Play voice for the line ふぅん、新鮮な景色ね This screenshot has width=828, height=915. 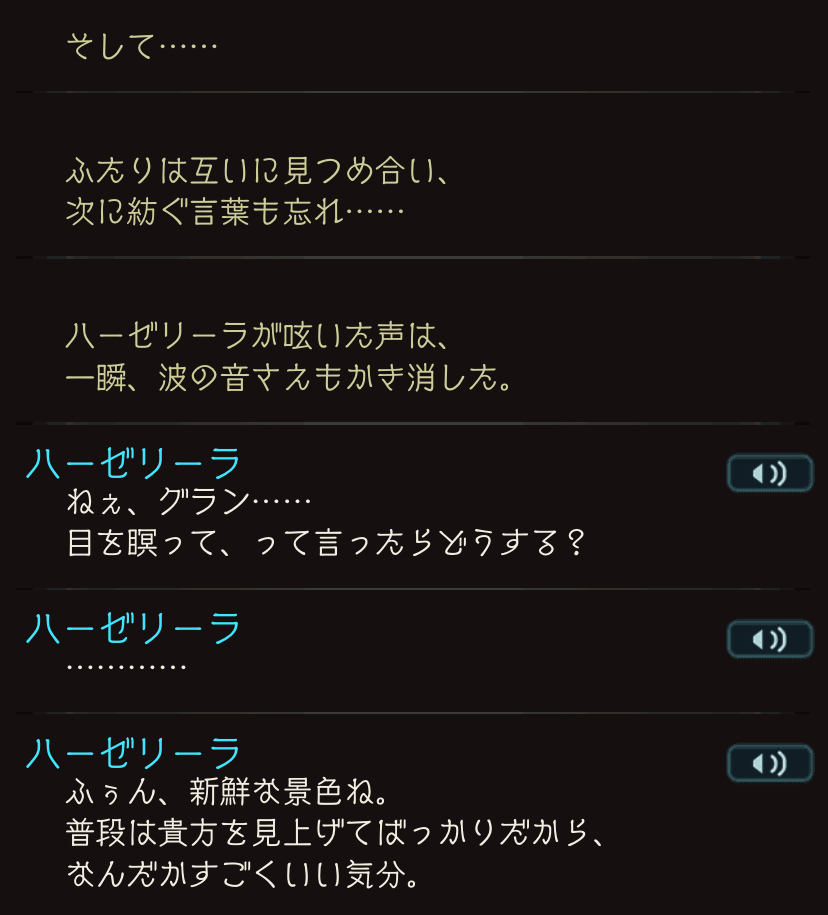click(x=769, y=763)
